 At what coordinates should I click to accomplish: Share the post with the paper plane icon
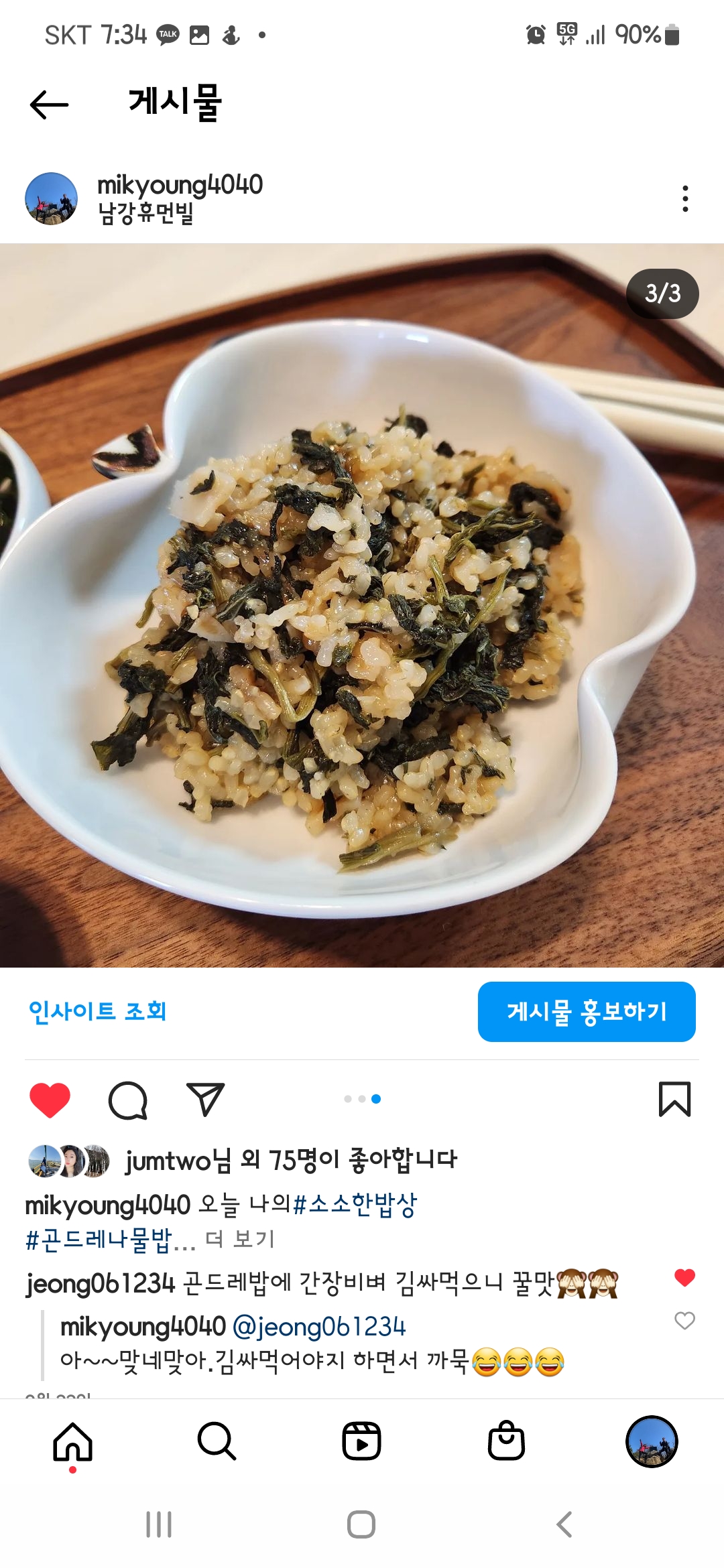tap(205, 1100)
